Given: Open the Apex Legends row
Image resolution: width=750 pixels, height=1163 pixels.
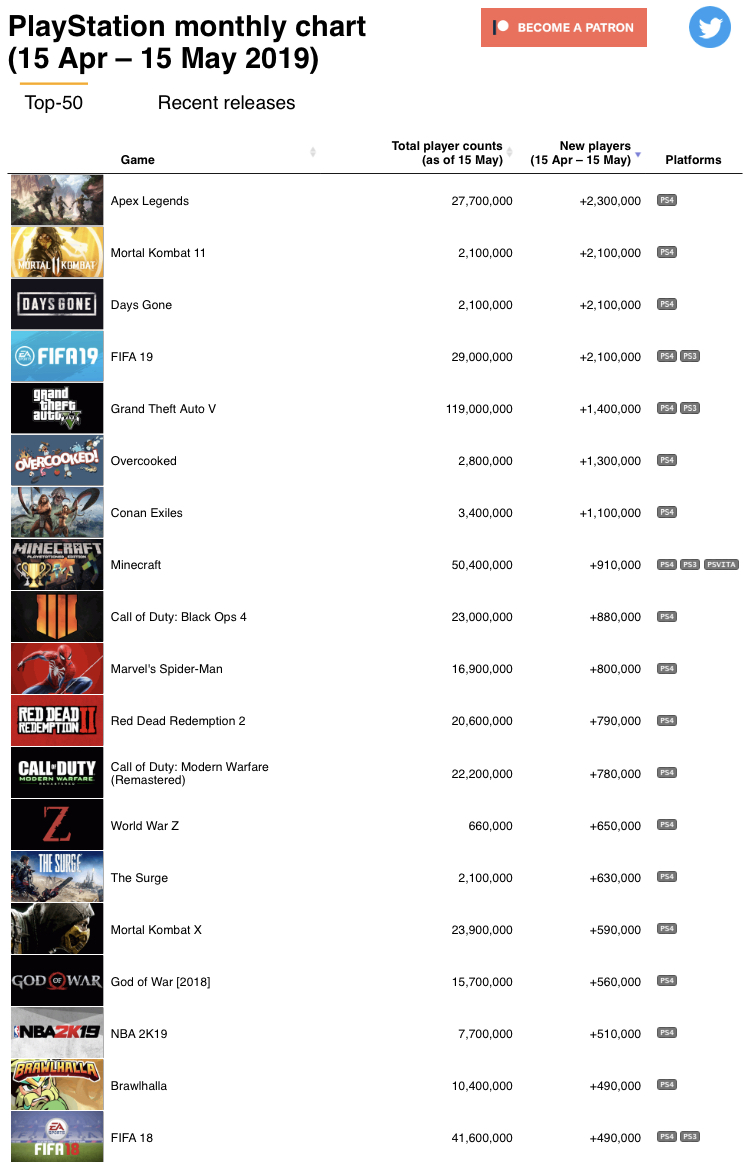Looking at the screenshot, I should [x=150, y=201].
